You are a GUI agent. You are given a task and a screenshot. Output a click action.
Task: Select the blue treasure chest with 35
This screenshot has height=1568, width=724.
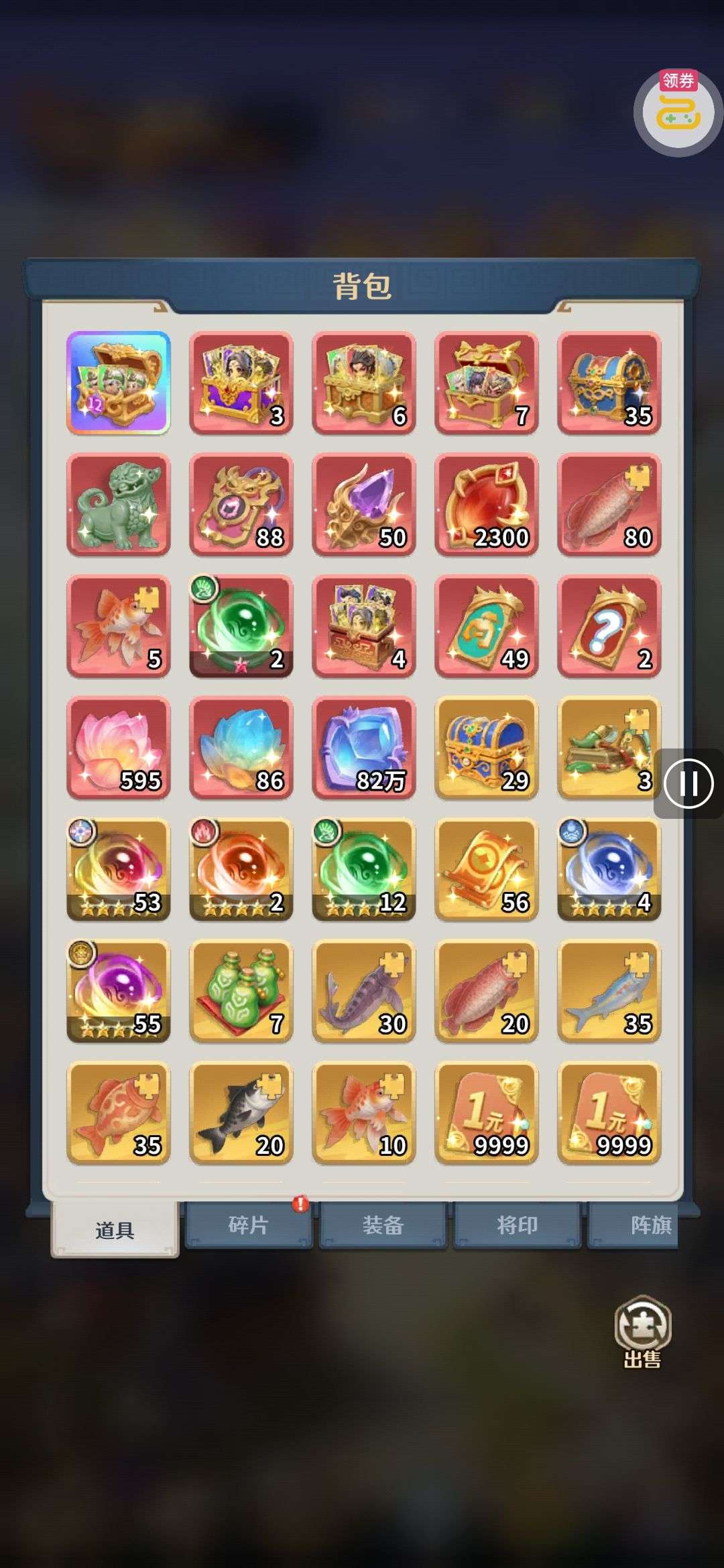coord(609,383)
